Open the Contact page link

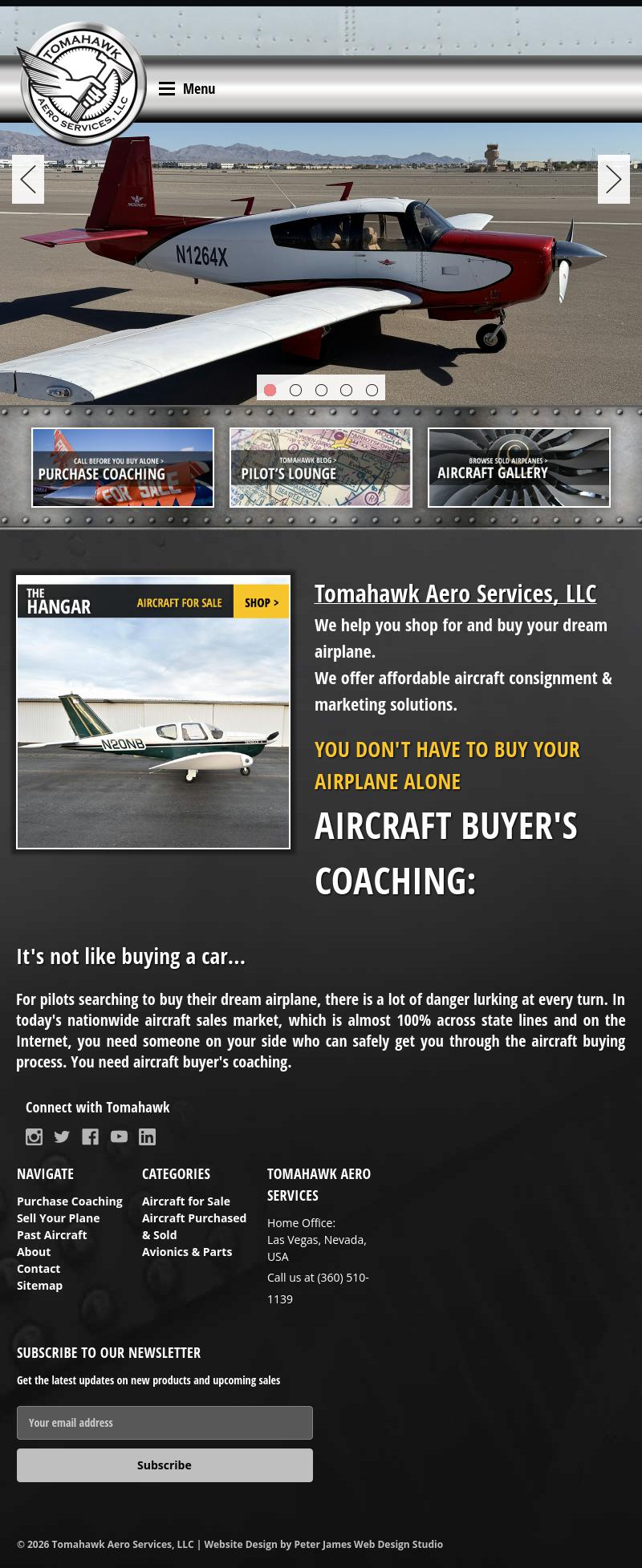point(39,1268)
